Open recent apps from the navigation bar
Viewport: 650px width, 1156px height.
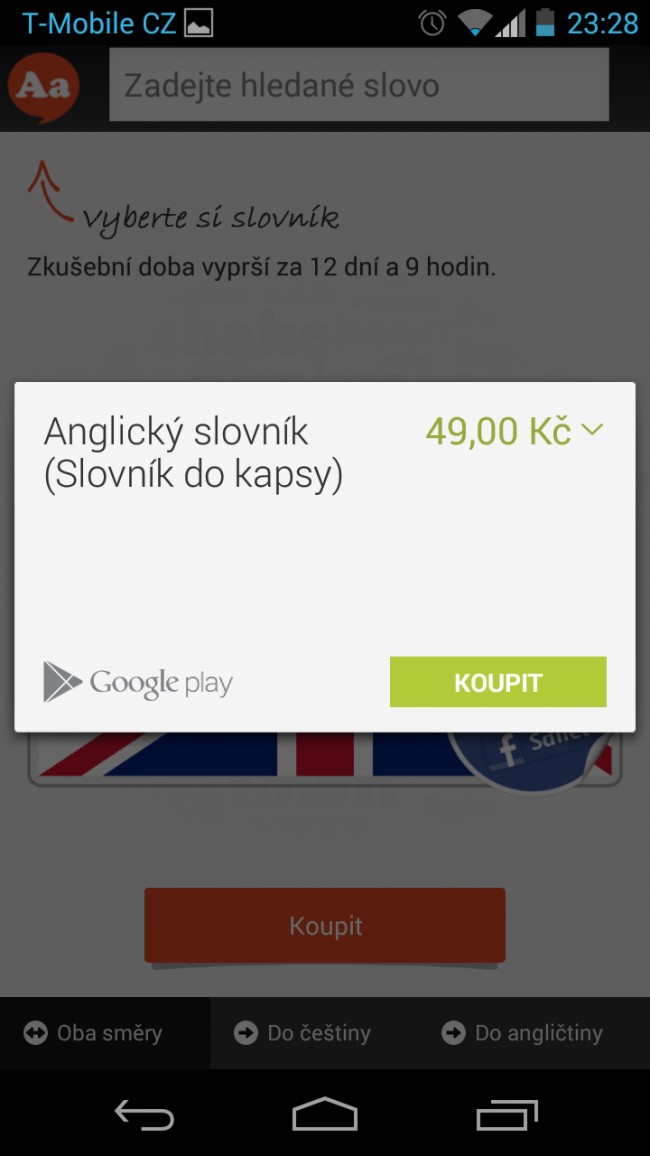click(x=507, y=1112)
